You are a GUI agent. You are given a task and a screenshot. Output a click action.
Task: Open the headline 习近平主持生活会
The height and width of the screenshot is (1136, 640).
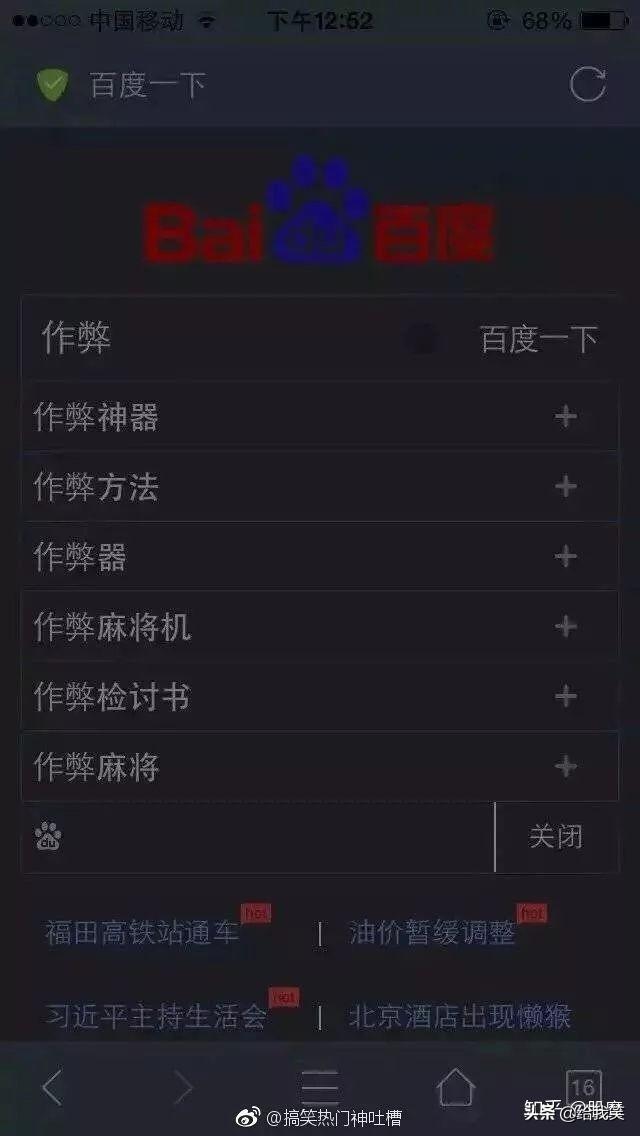coord(156,1017)
